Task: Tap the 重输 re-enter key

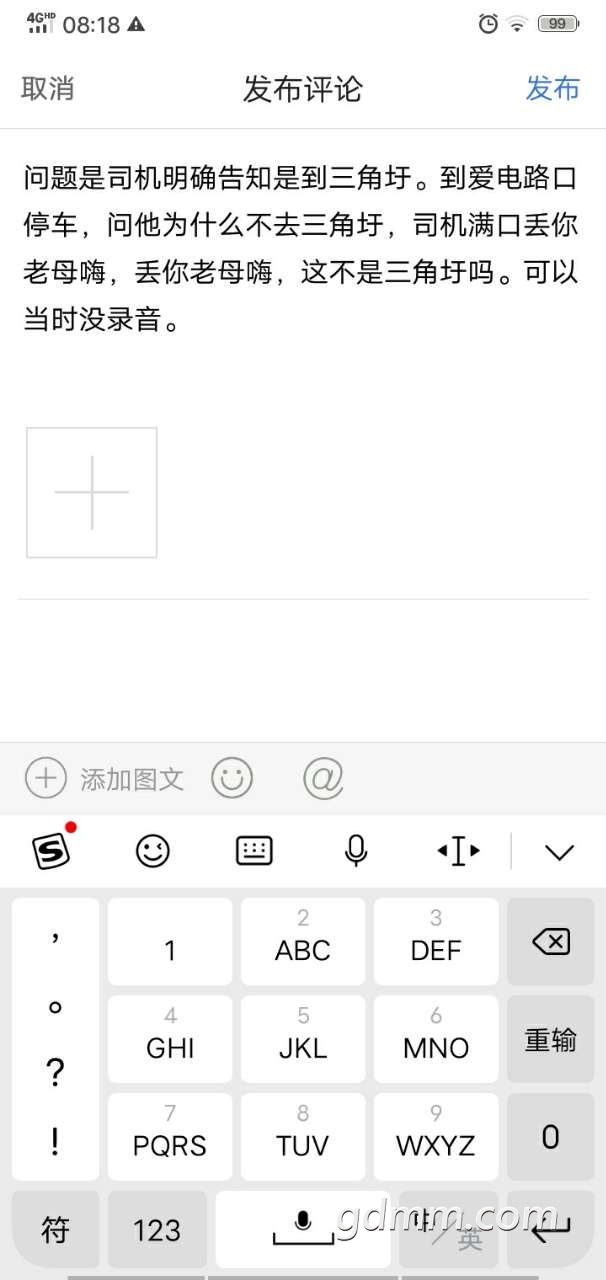Action: pos(551,1039)
